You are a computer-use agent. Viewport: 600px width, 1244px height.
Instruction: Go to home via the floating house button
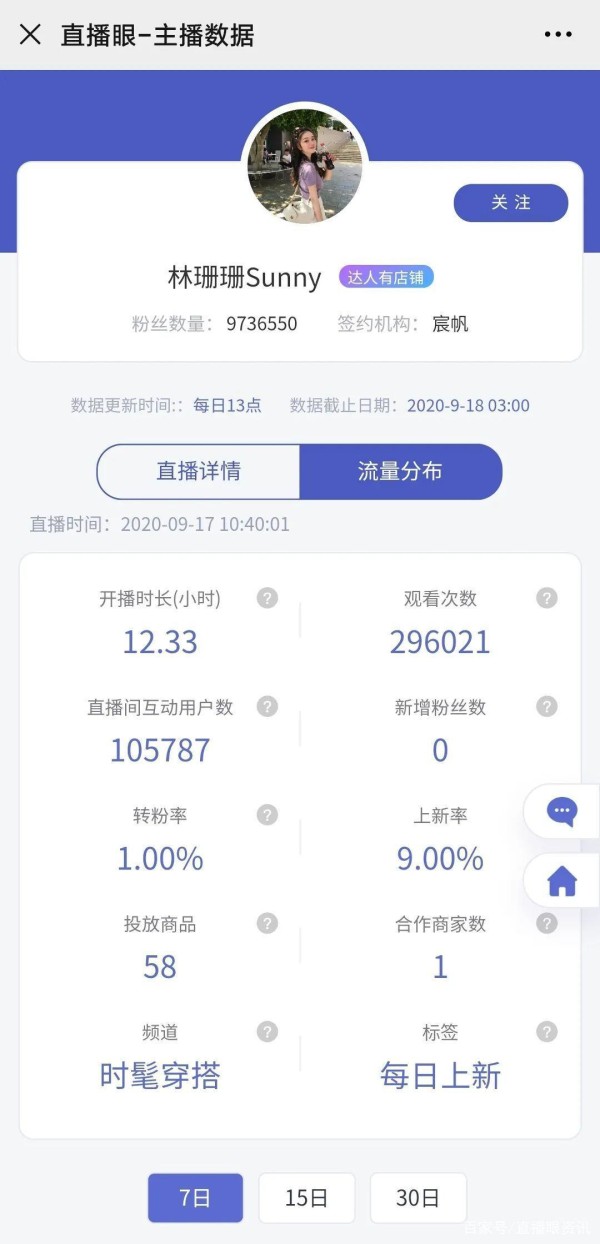pyautogui.click(x=561, y=881)
